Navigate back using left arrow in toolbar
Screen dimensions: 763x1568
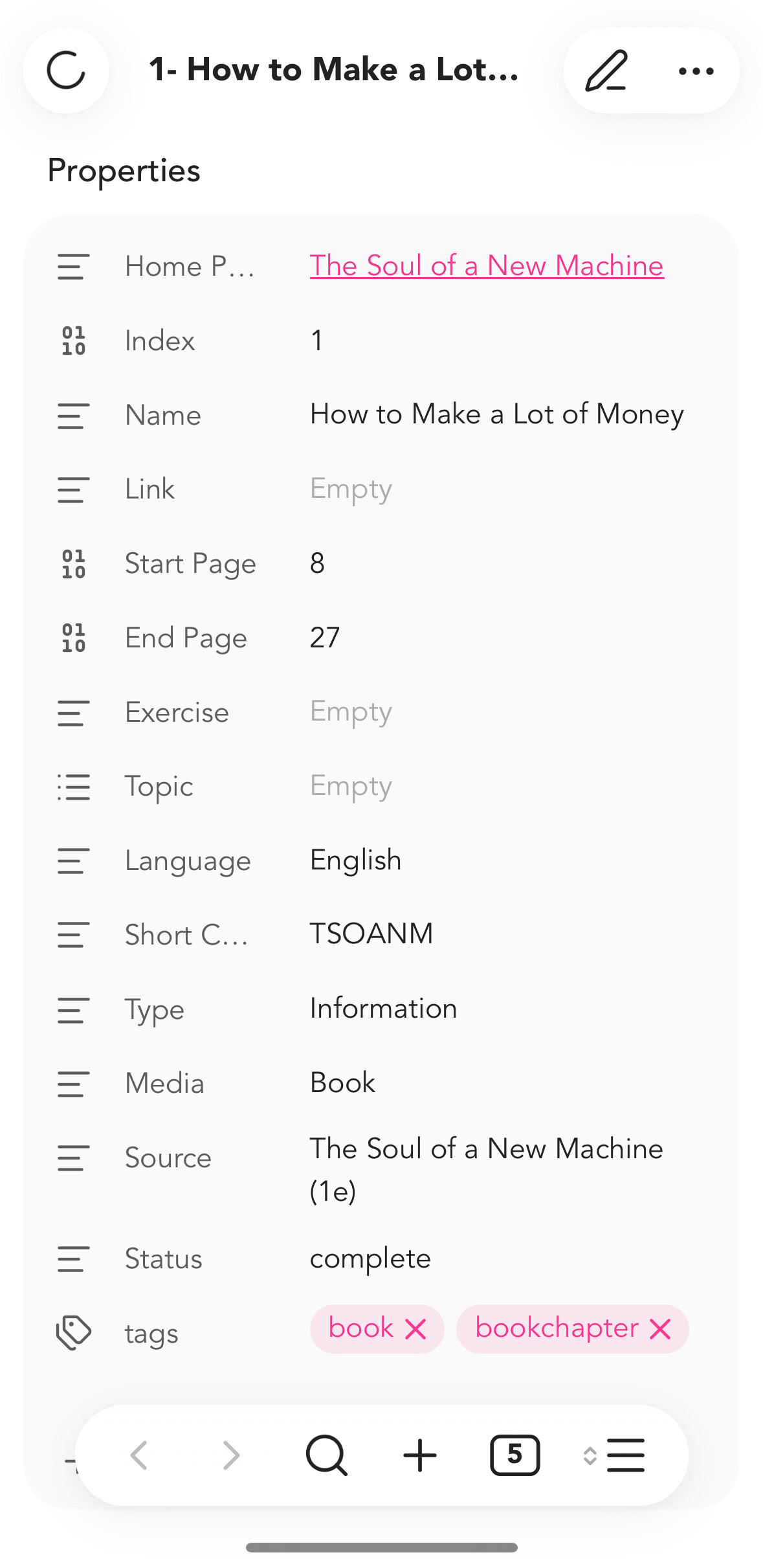click(139, 1455)
